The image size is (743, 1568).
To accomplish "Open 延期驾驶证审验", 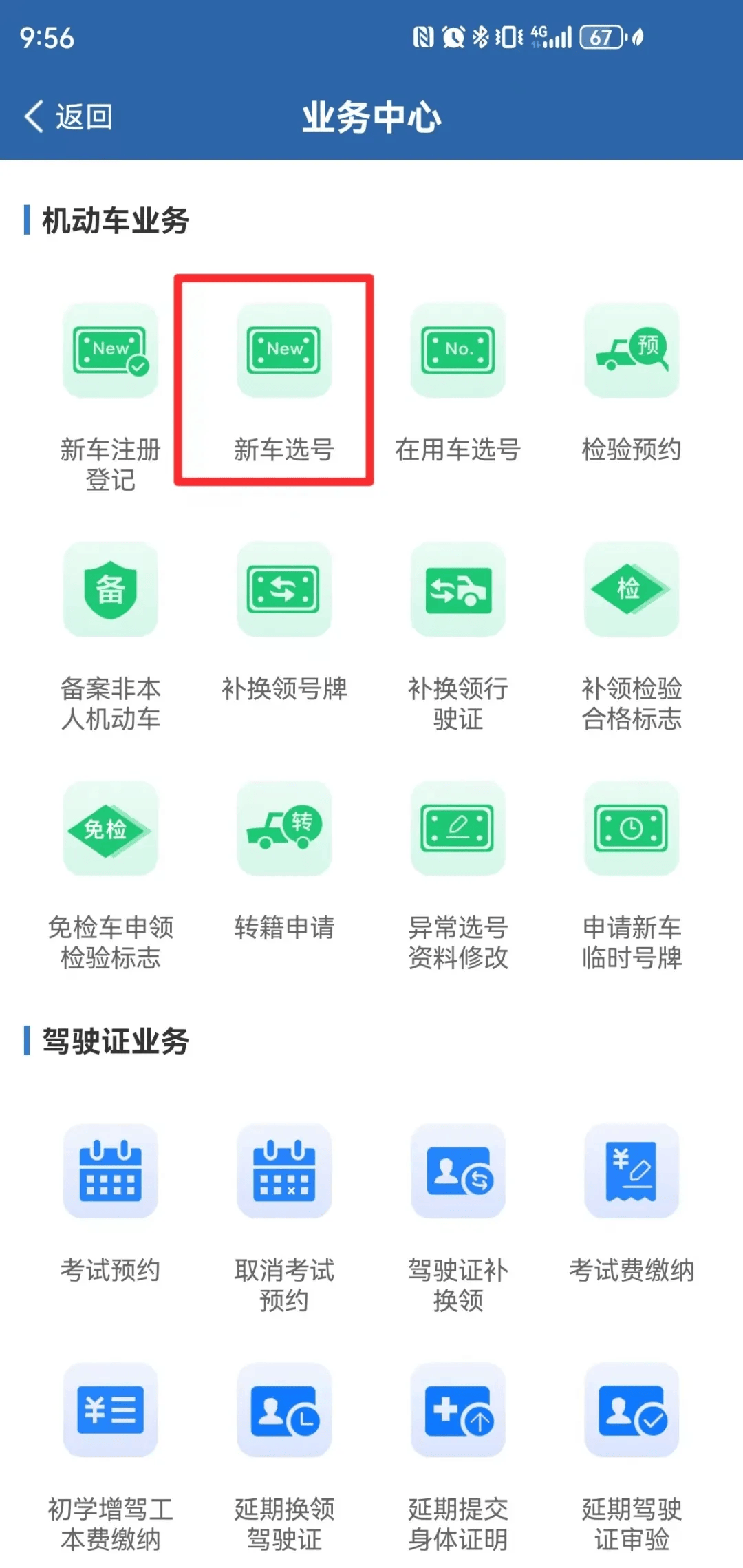I will [x=632, y=1410].
